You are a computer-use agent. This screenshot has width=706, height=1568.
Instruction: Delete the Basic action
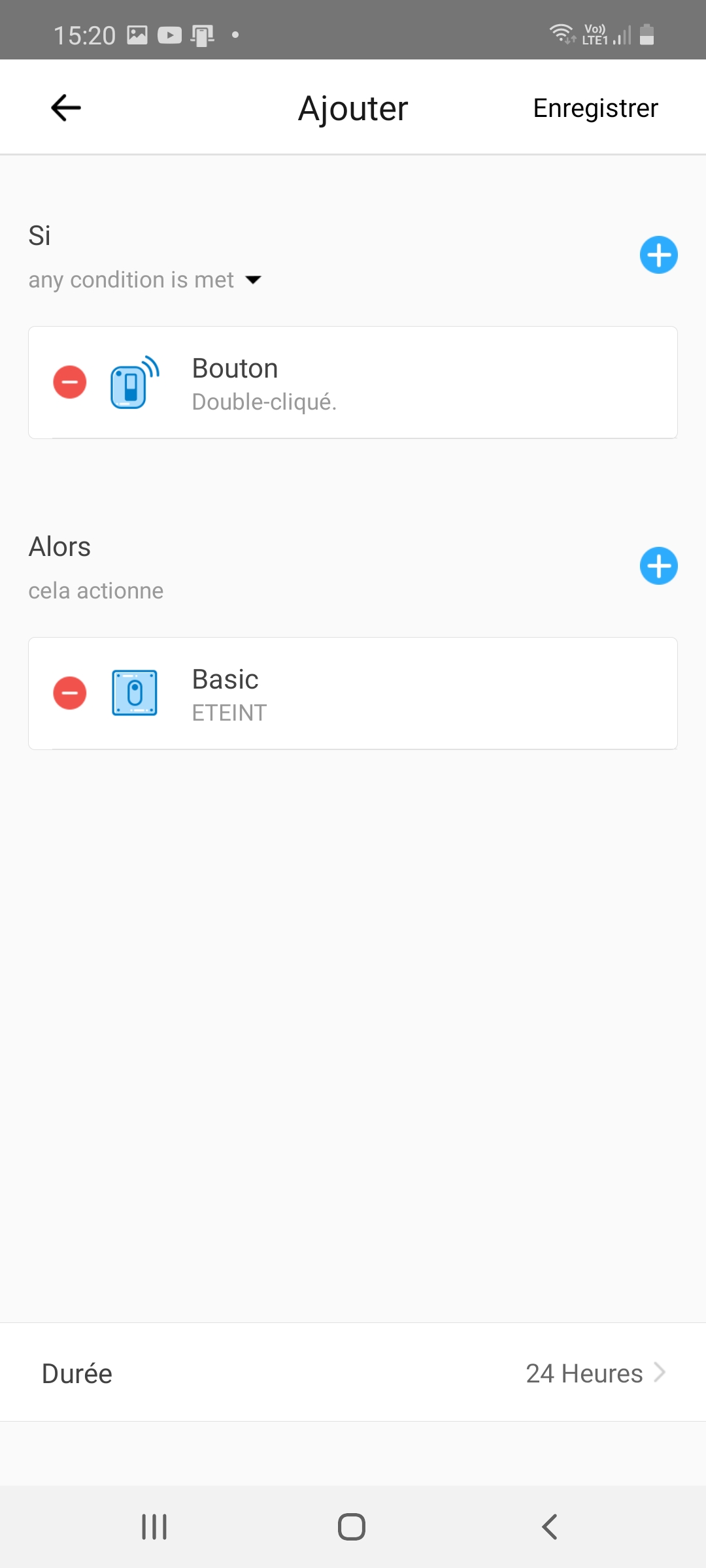click(x=70, y=693)
